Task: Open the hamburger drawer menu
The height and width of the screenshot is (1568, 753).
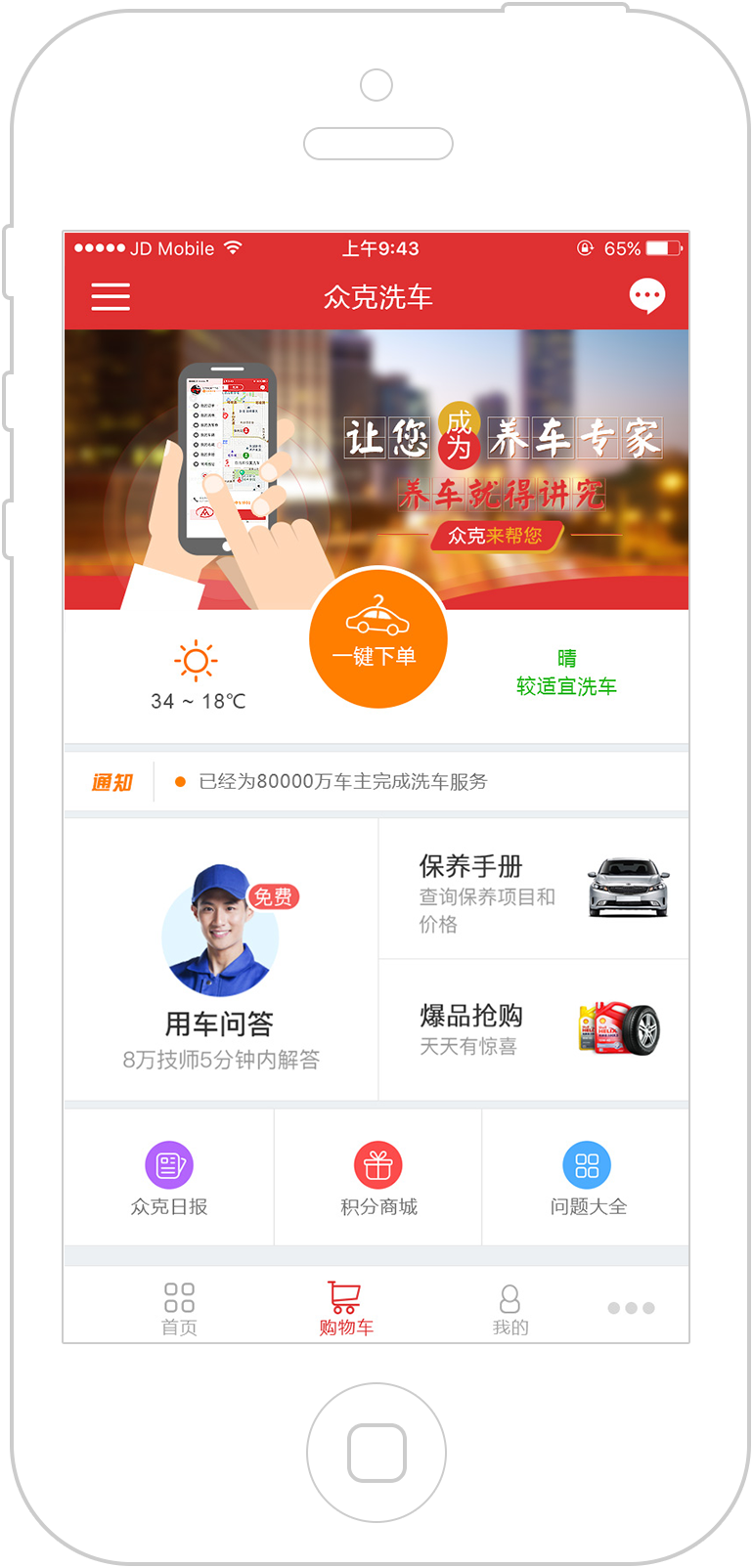Action: [111, 296]
